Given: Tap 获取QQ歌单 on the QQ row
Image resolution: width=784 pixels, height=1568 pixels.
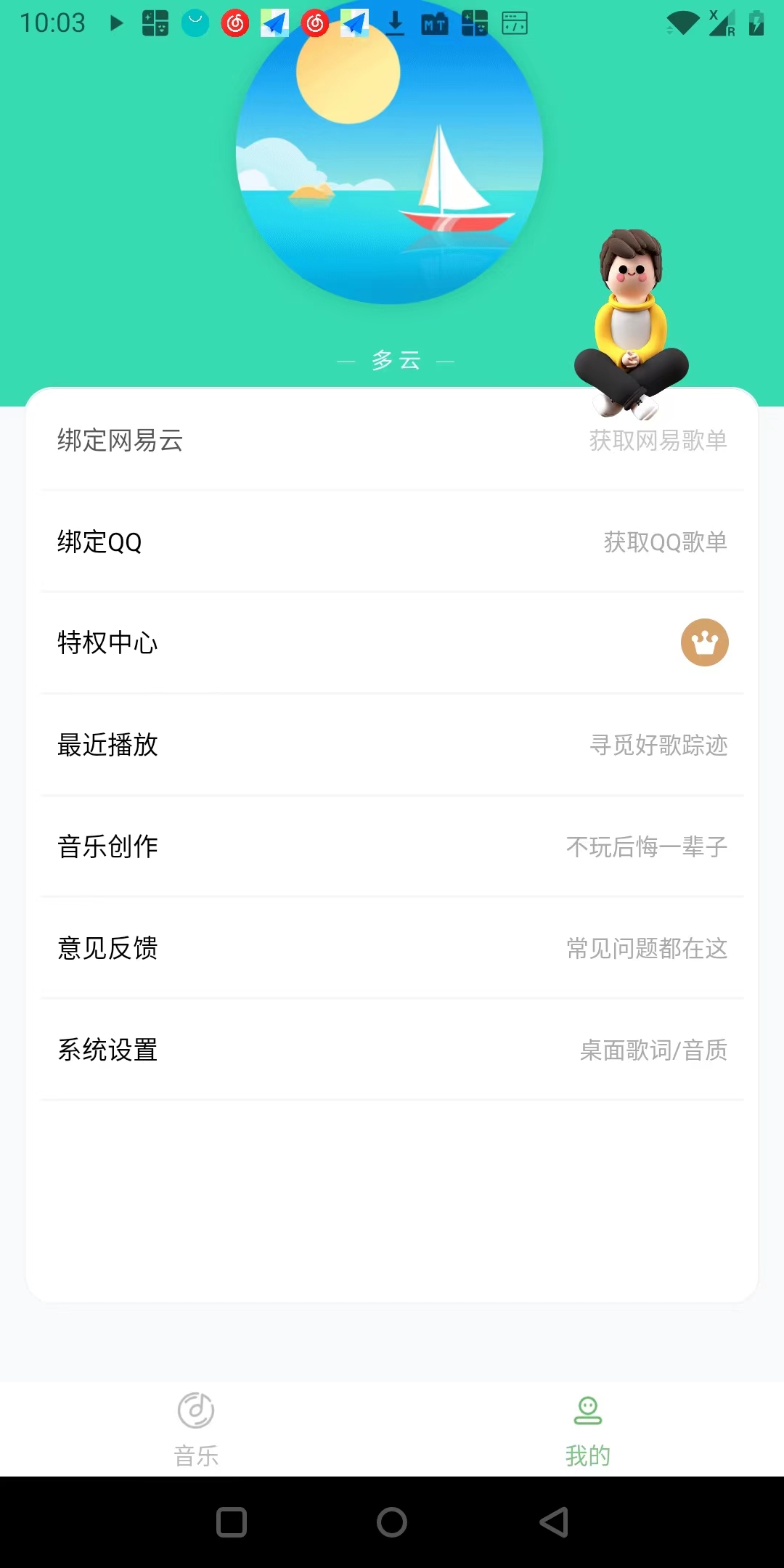Looking at the screenshot, I should [x=665, y=542].
